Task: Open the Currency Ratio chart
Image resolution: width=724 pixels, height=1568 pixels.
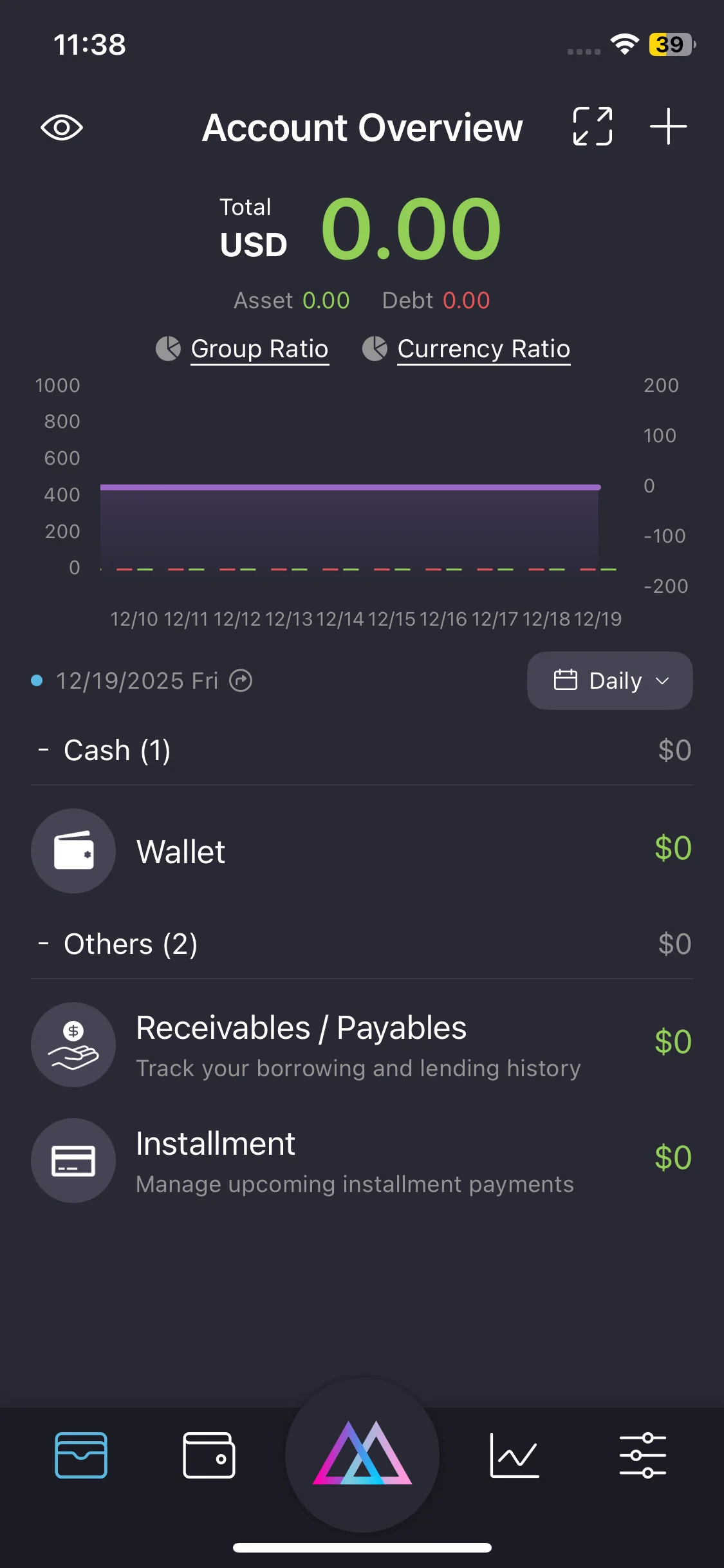Action: coord(483,349)
